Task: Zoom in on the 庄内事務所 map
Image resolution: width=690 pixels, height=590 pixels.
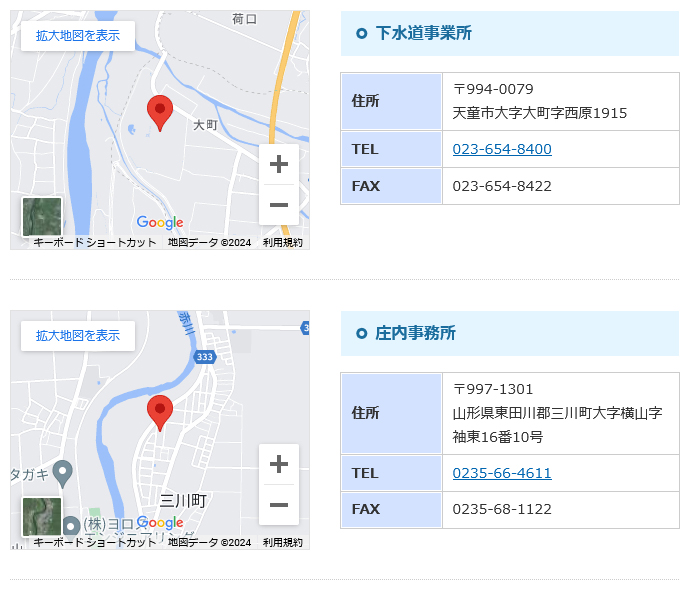Action: 279,464
